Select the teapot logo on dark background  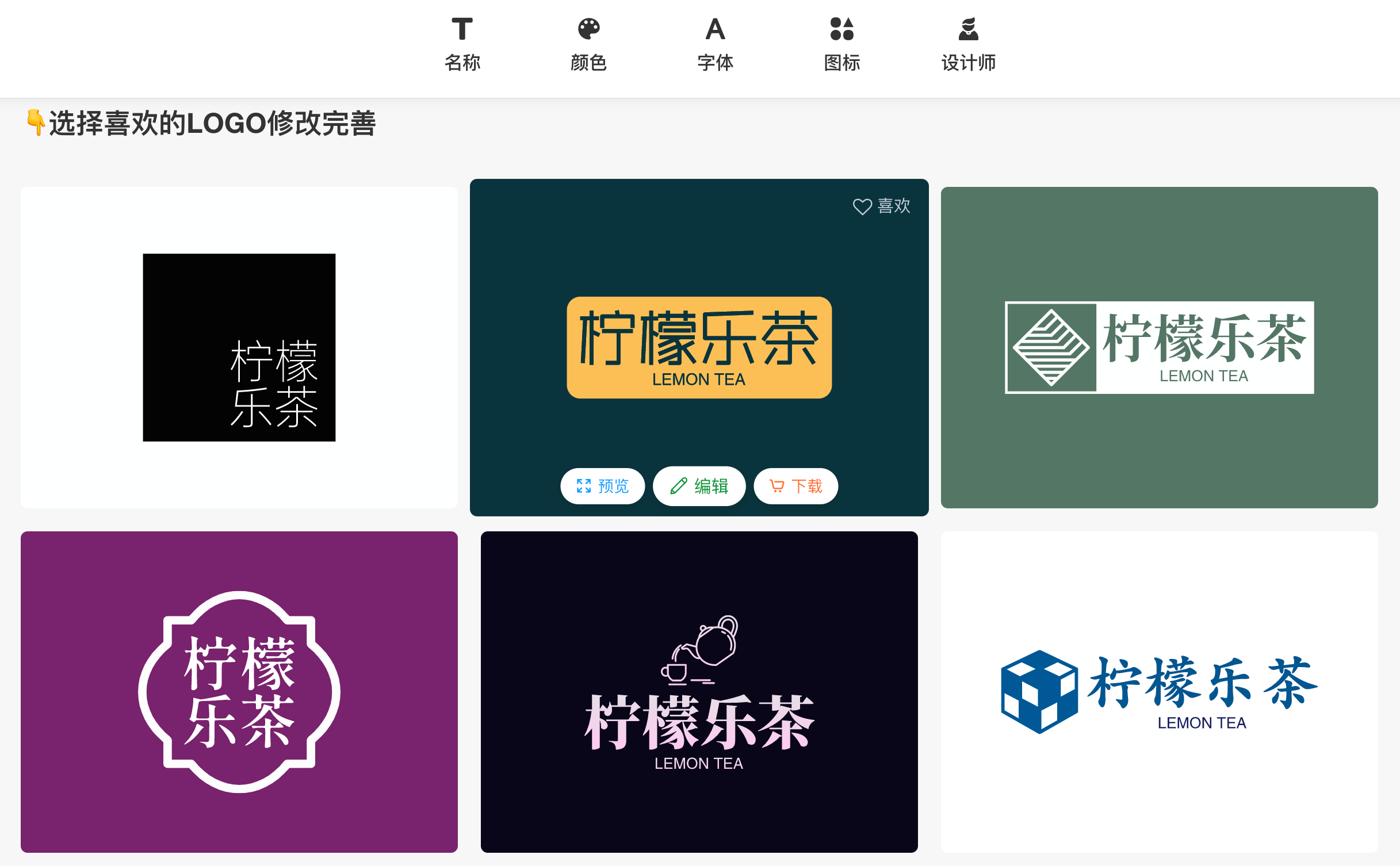tap(699, 691)
